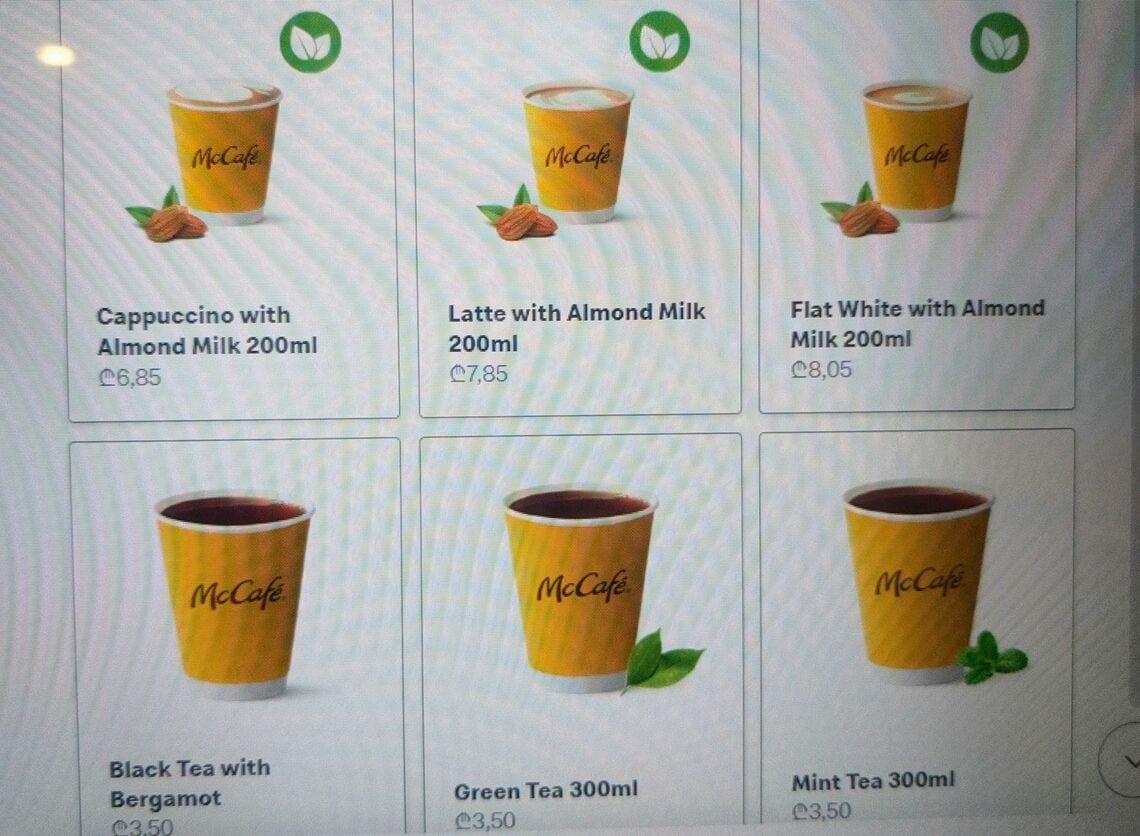Image resolution: width=1140 pixels, height=836 pixels.
Task: Tap the scroll-down chevron button
Action: (1126, 760)
